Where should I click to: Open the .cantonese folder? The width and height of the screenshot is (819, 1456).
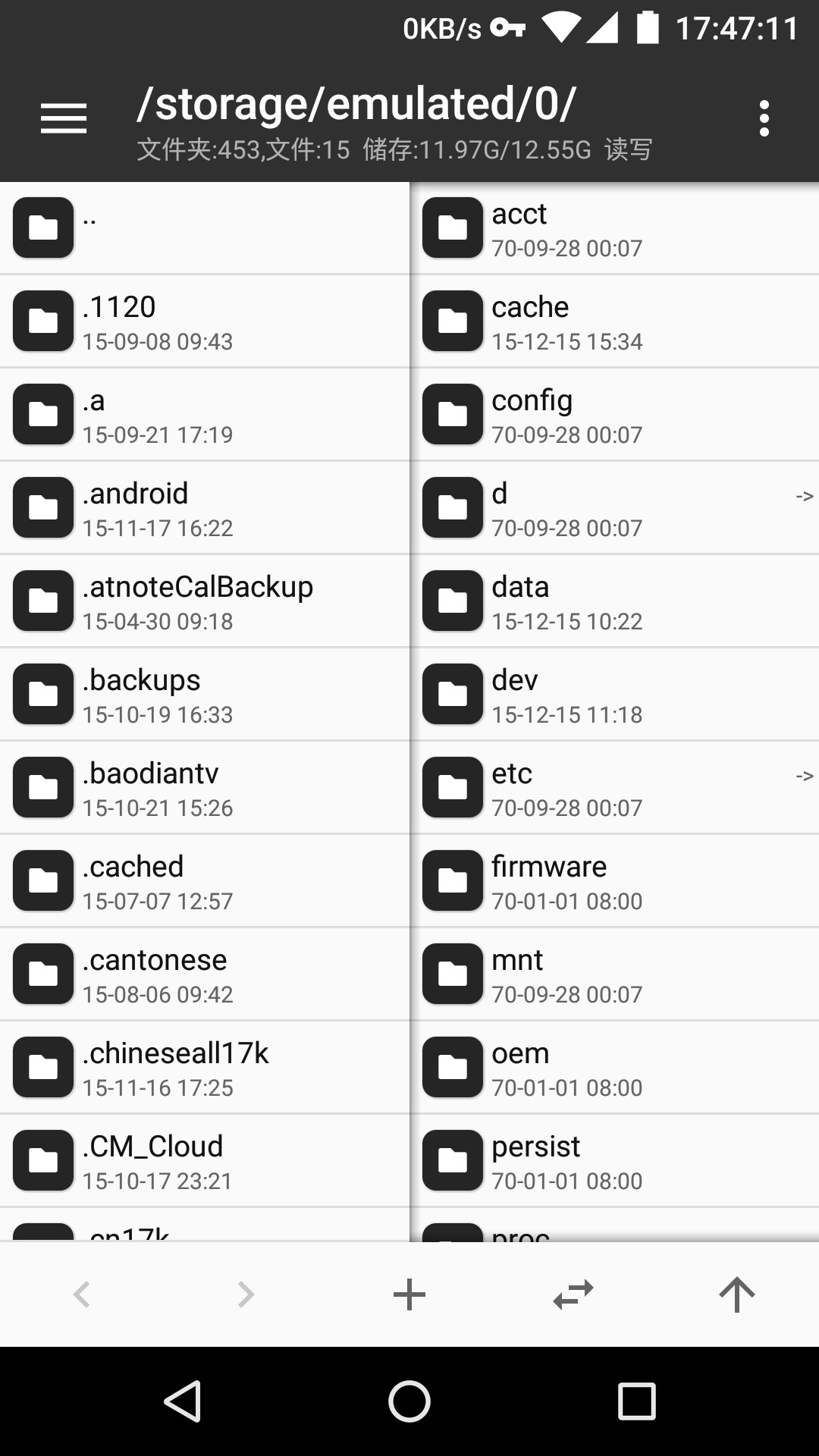click(205, 974)
